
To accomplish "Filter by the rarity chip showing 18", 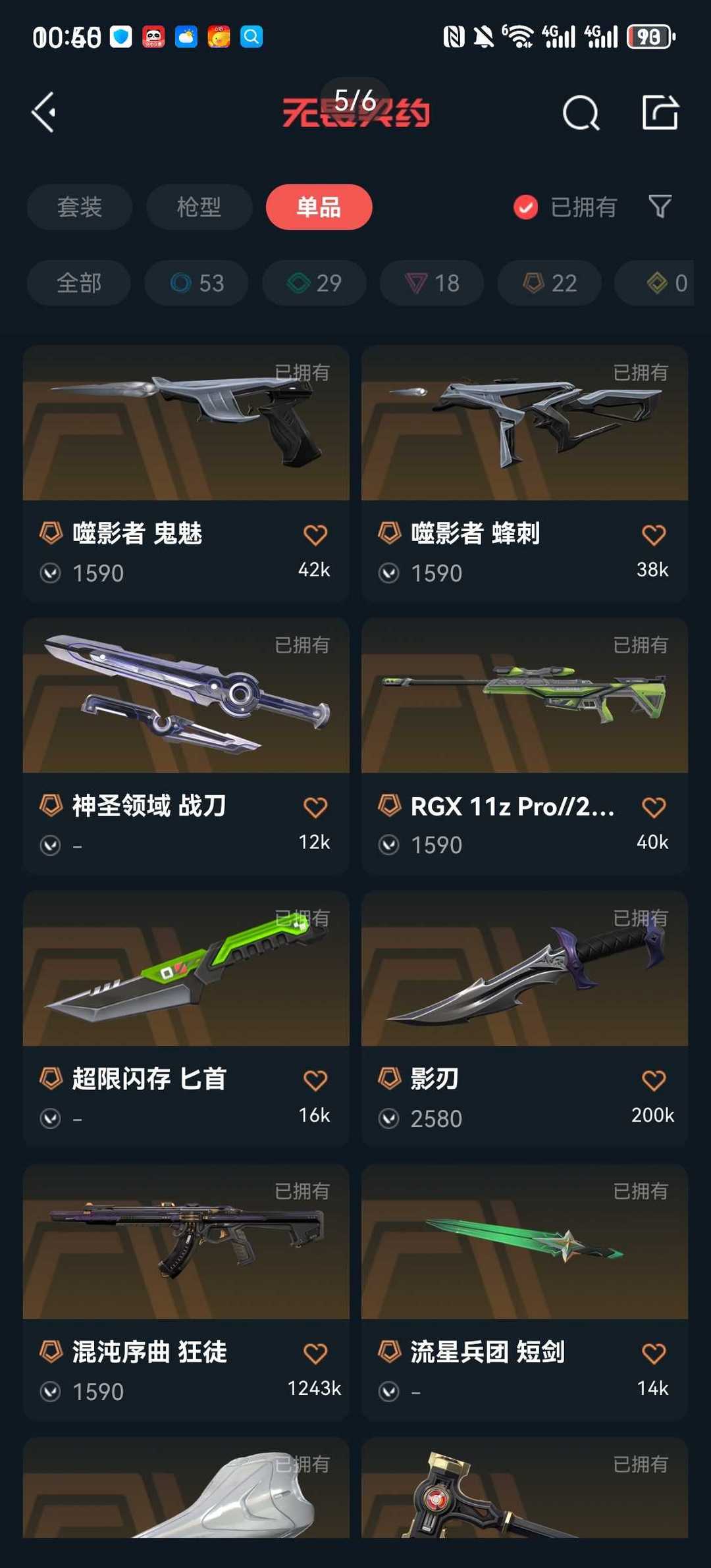I will [432, 283].
